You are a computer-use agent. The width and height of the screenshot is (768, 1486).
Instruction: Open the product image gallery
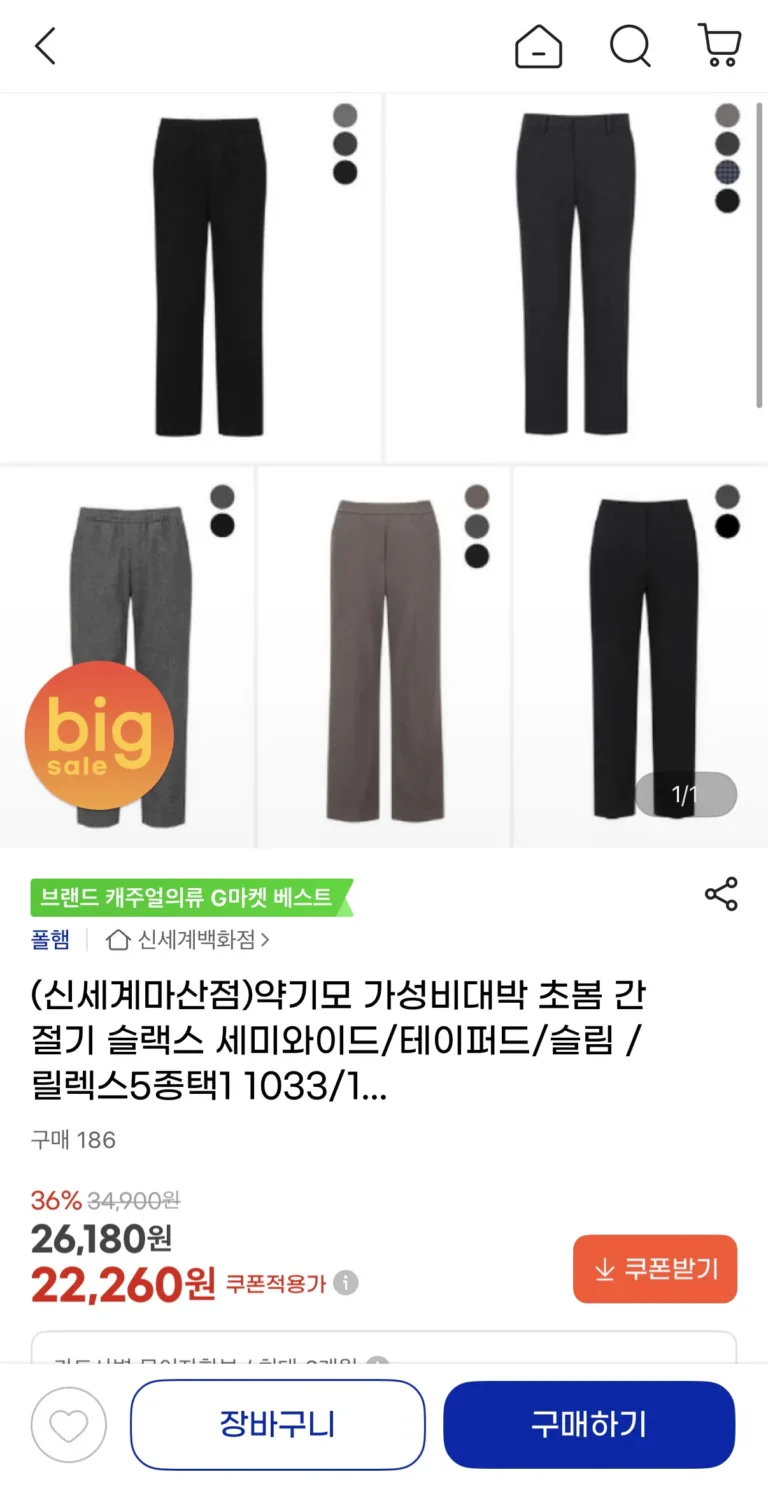point(384,470)
